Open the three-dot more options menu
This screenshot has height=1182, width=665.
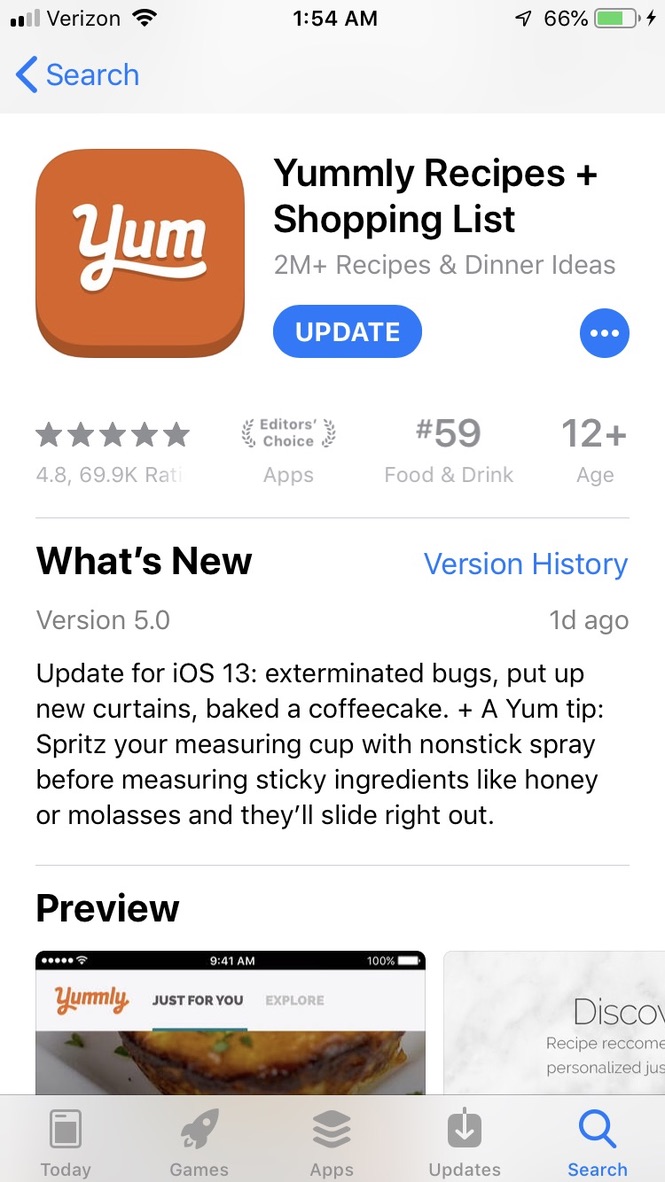point(604,333)
